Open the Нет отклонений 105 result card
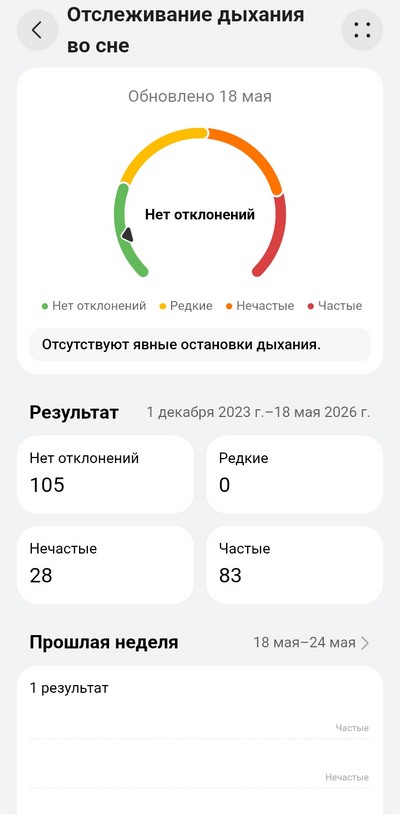Screen dimensions: 400x814 pyautogui.click(x=105, y=474)
